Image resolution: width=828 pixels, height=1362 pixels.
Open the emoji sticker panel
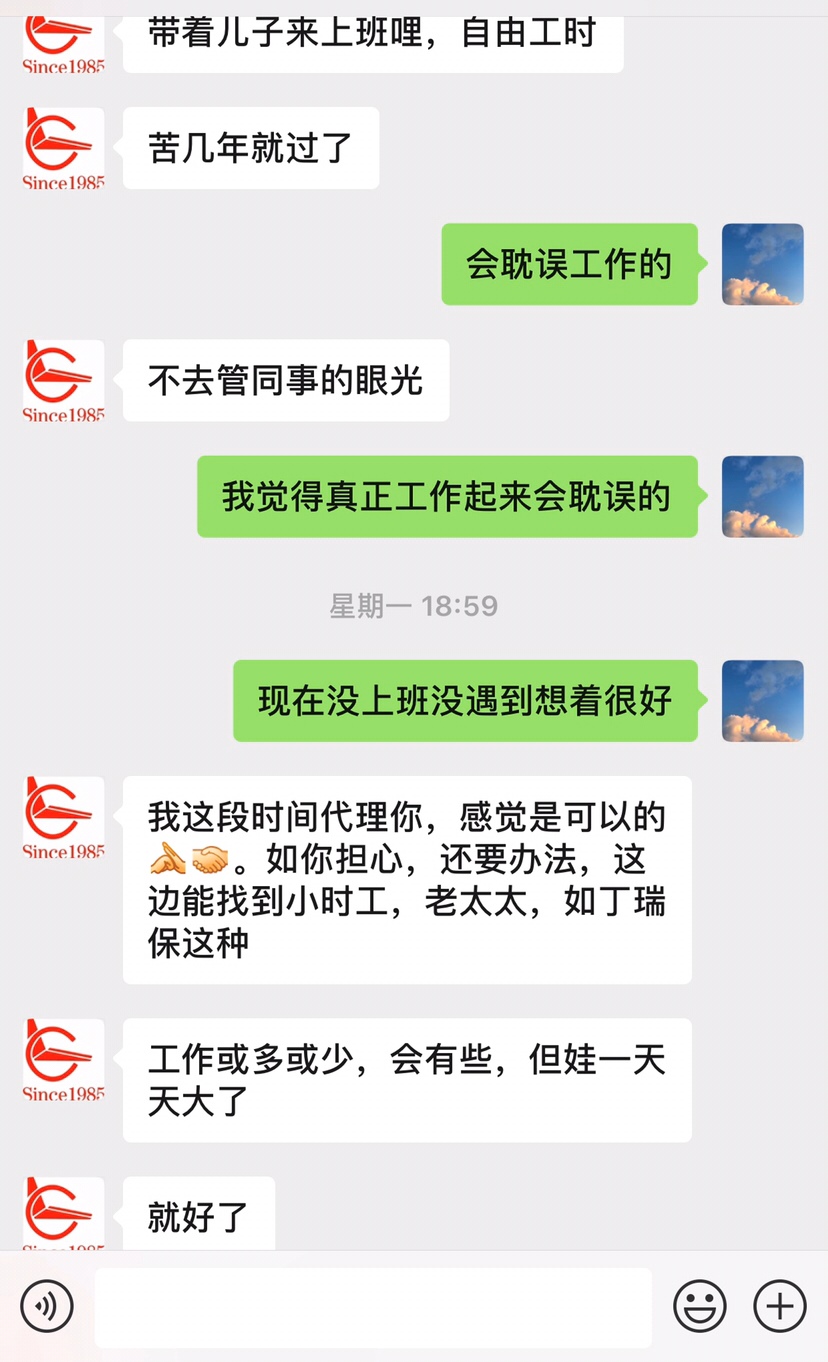coord(699,1306)
